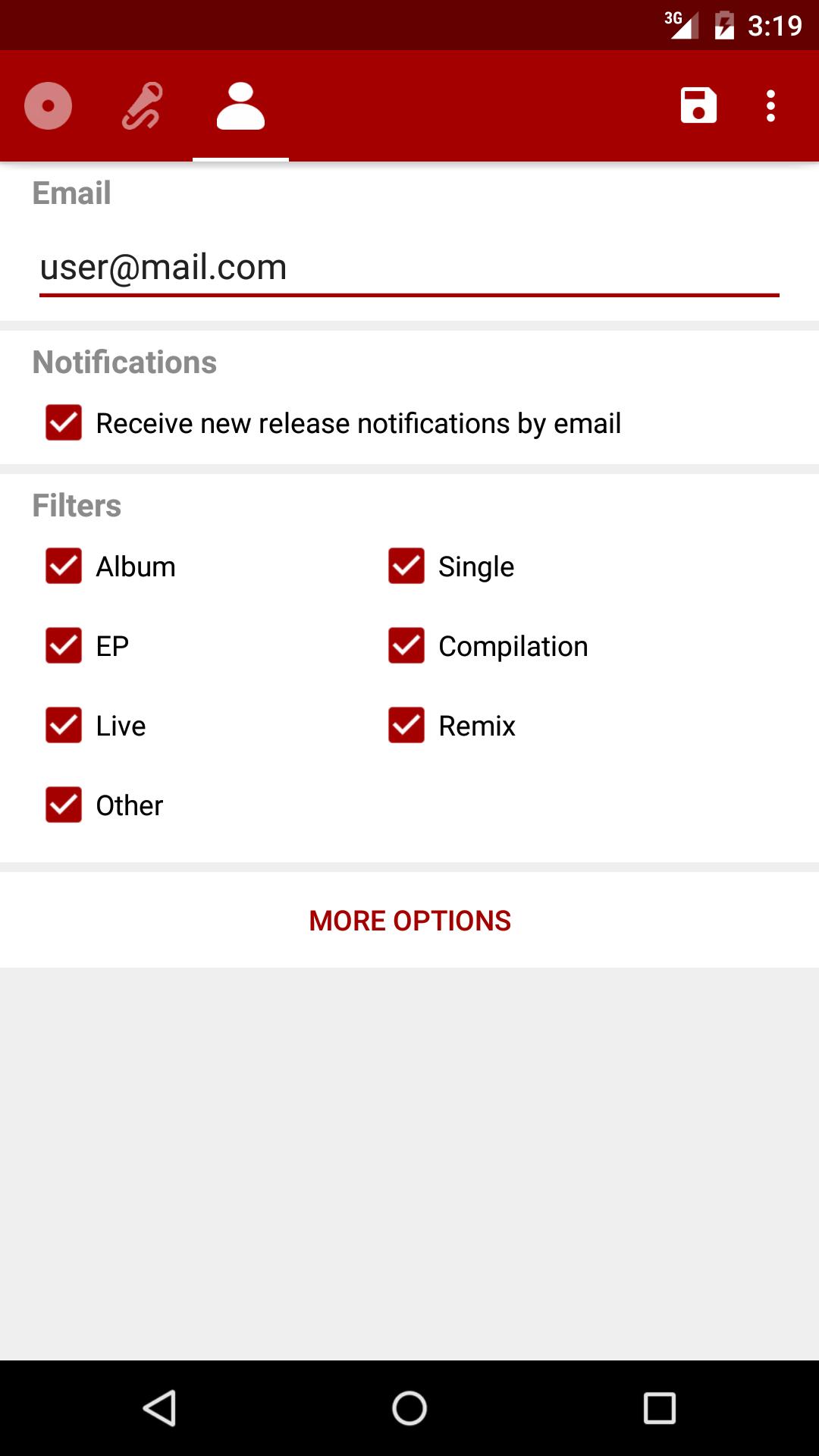819x1456 pixels.
Task: Go back using the system back button
Action: pos(160,1408)
